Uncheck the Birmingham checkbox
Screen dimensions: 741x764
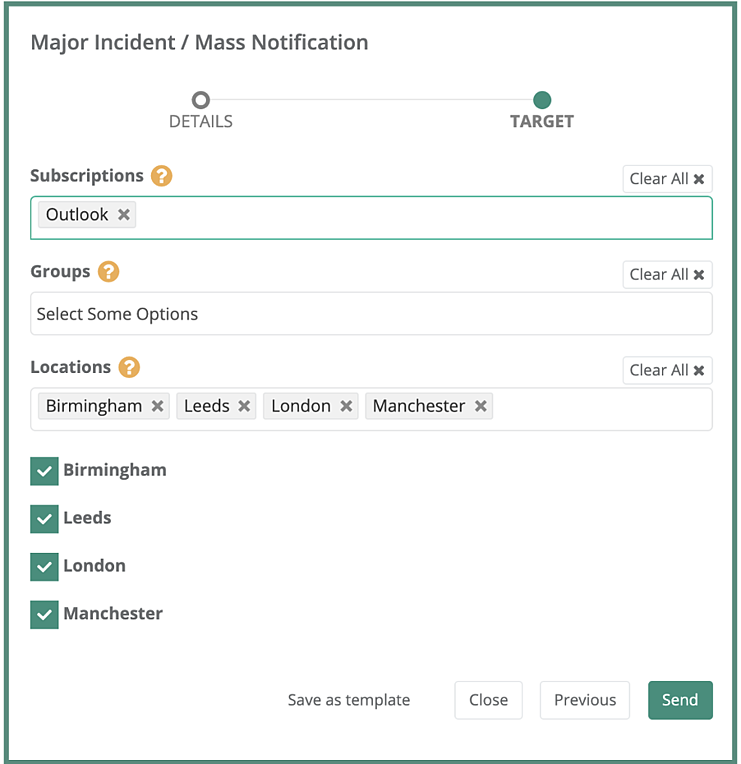pos(44,471)
